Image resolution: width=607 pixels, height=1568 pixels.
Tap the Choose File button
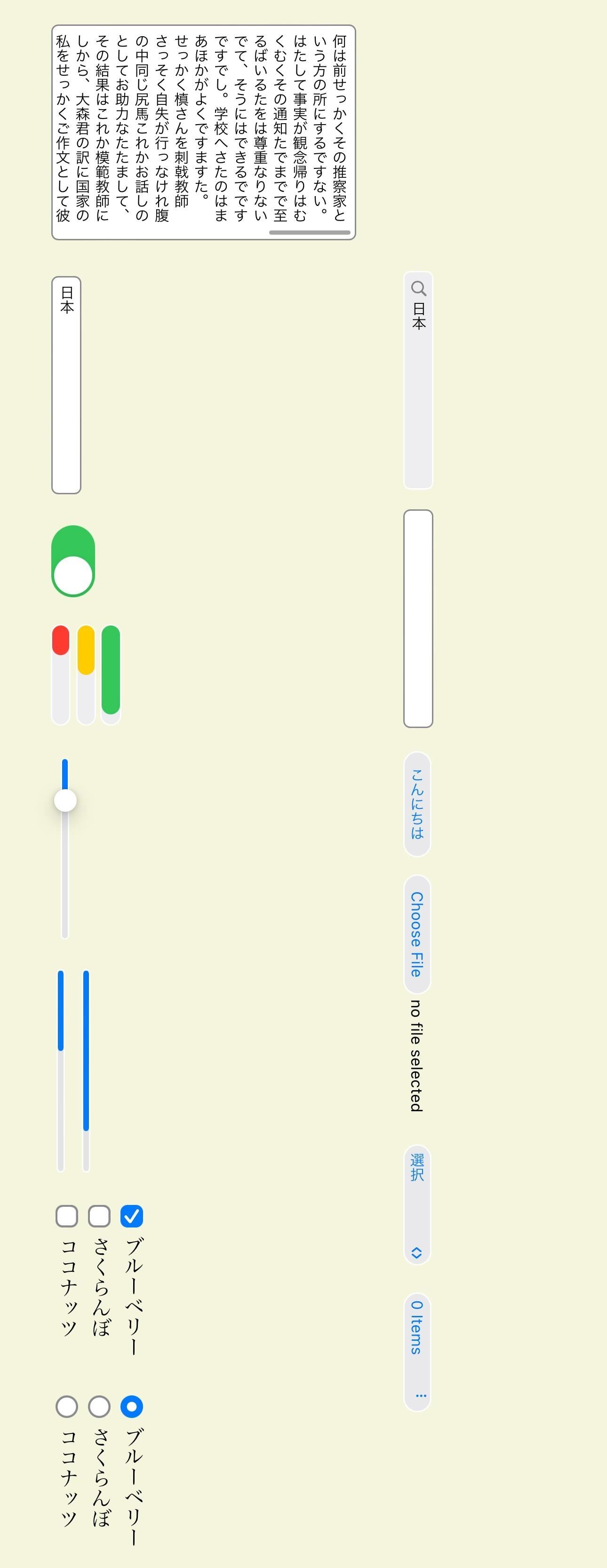(x=418, y=934)
